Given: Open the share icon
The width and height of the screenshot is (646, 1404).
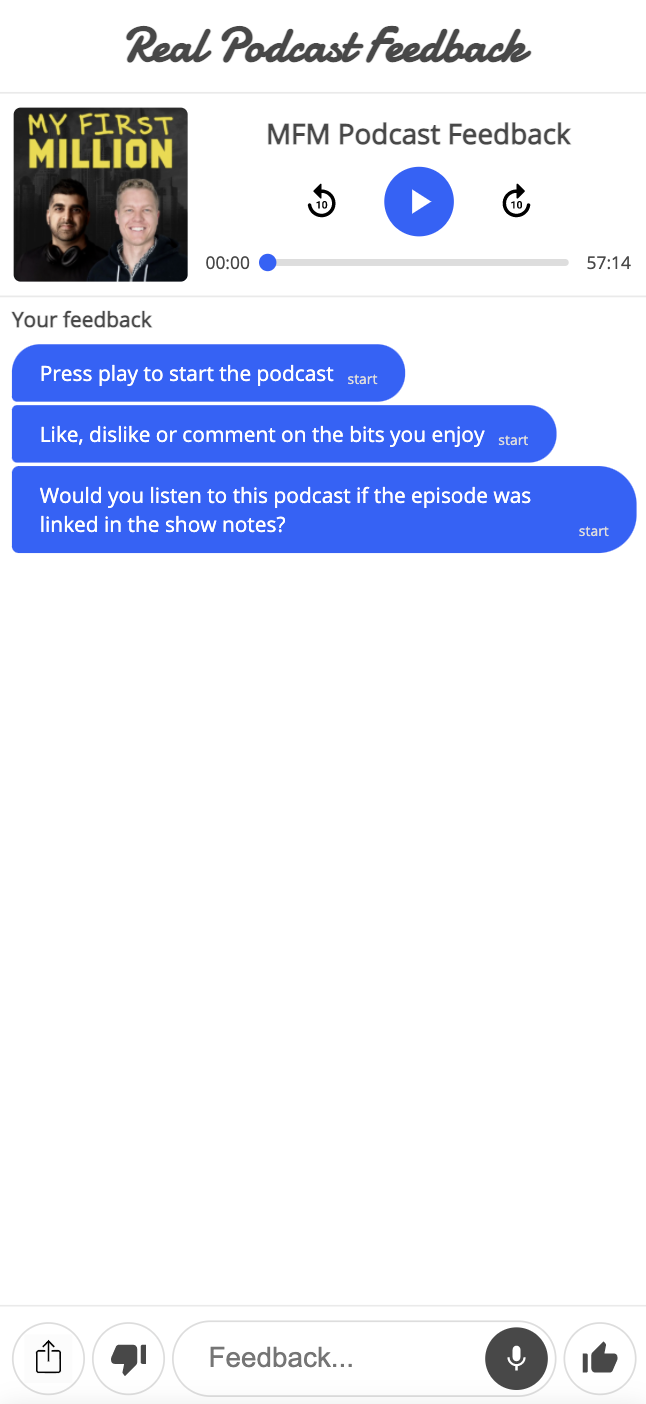Looking at the screenshot, I should 48,1358.
